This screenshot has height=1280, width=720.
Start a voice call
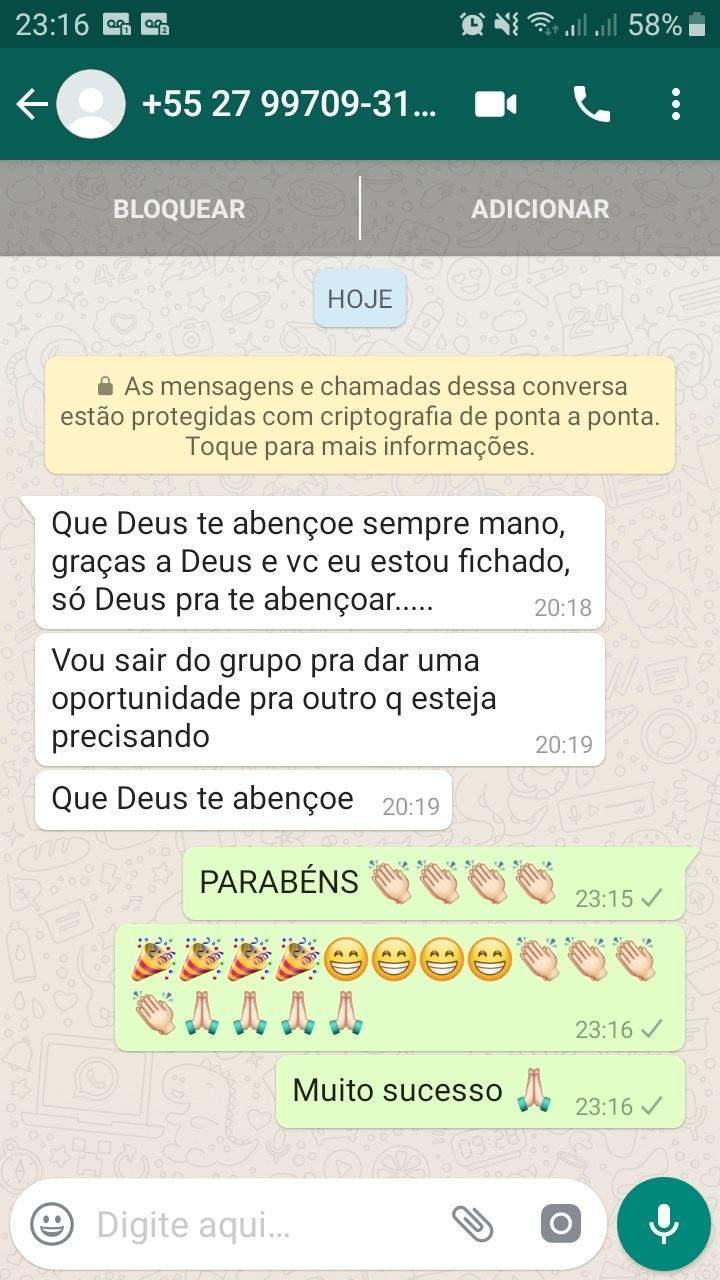click(591, 104)
